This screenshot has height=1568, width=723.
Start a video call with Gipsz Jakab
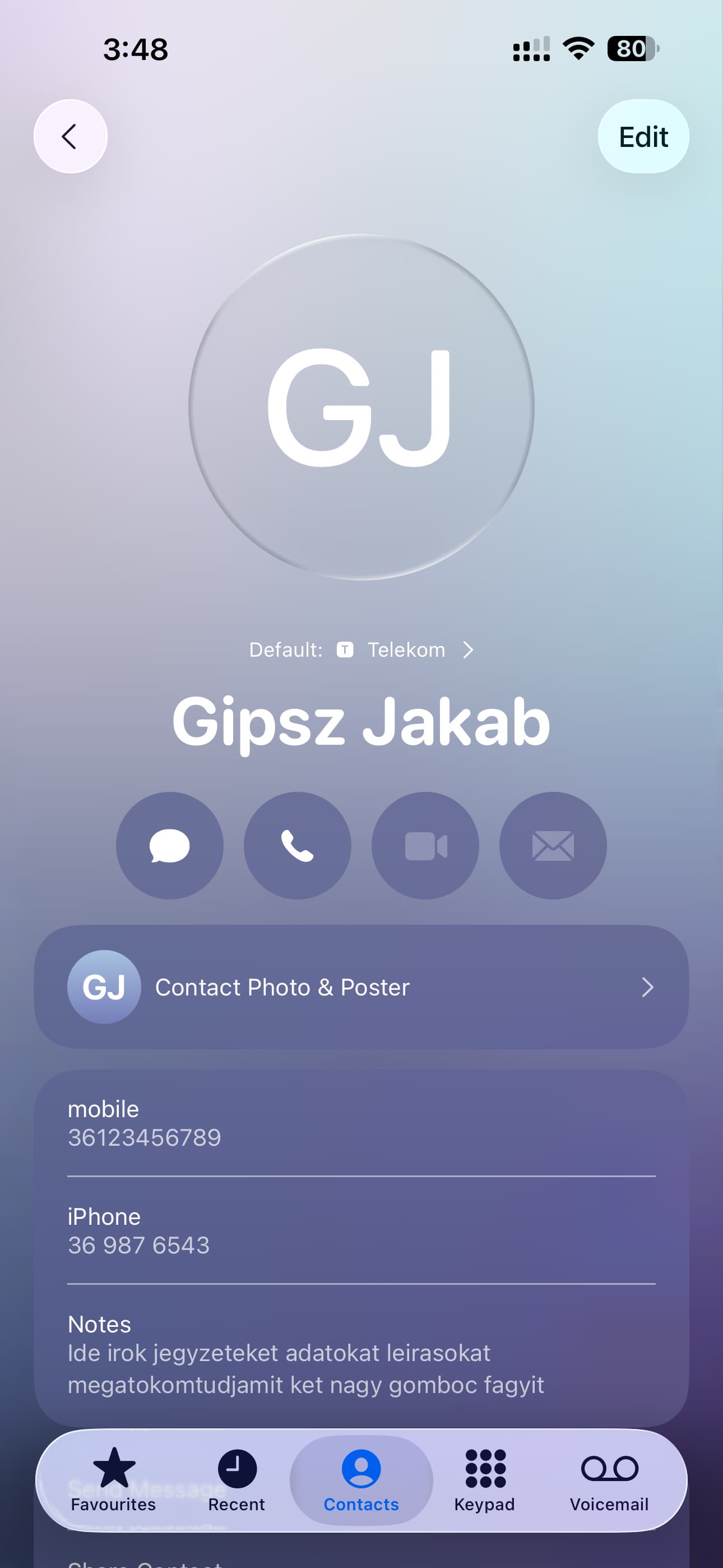[425, 846]
